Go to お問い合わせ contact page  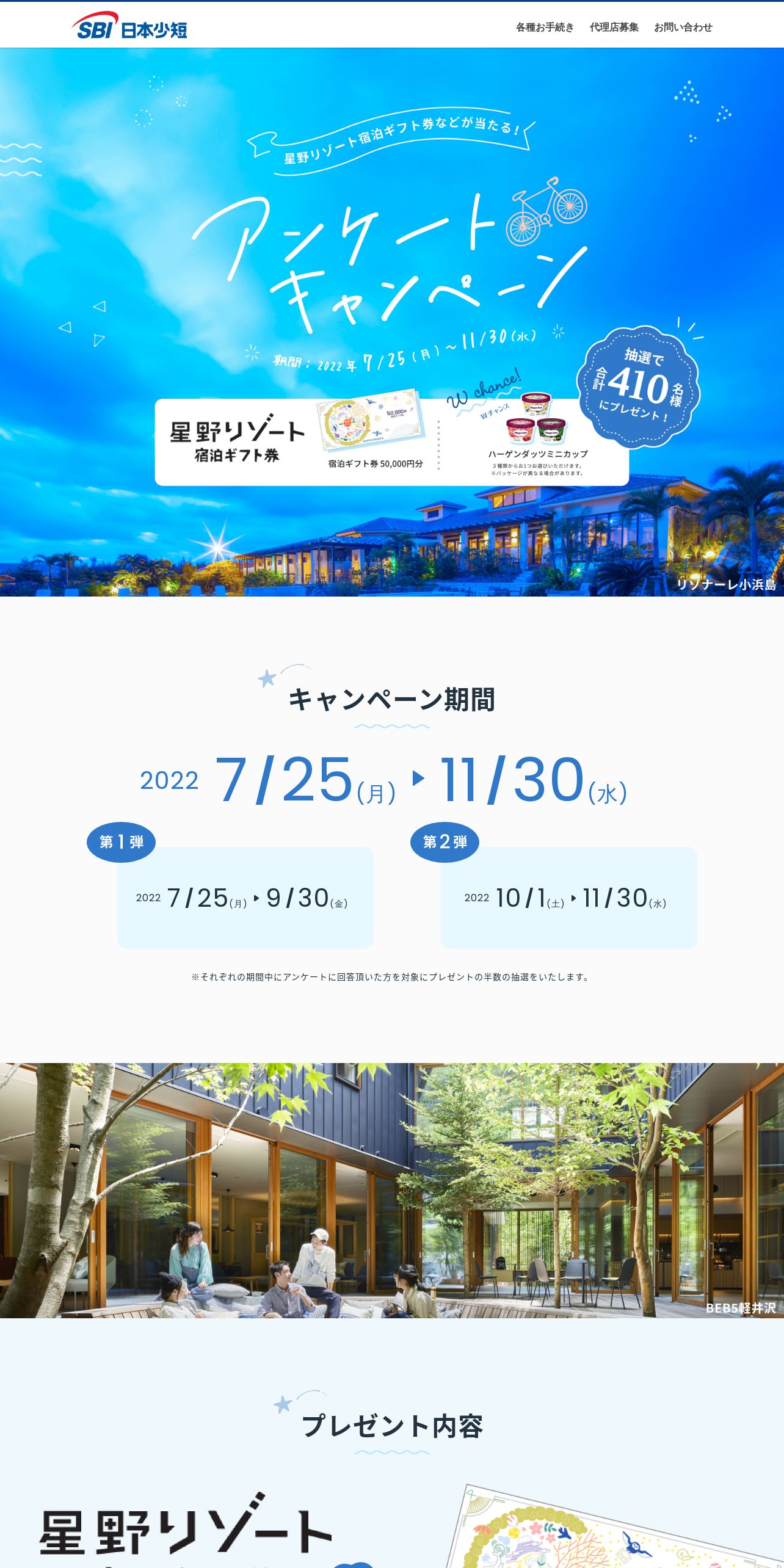(x=683, y=27)
